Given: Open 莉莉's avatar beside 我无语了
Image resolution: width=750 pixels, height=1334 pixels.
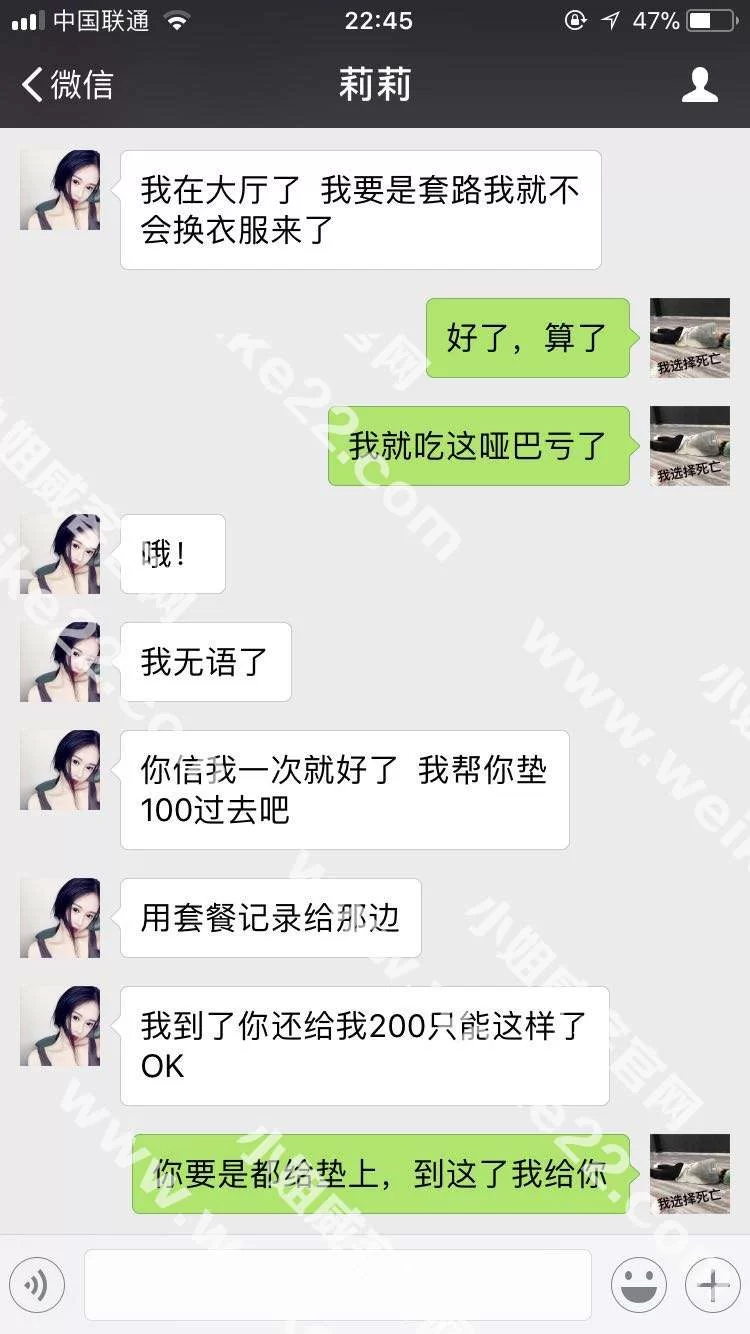Looking at the screenshot, I should coord(60,661).
